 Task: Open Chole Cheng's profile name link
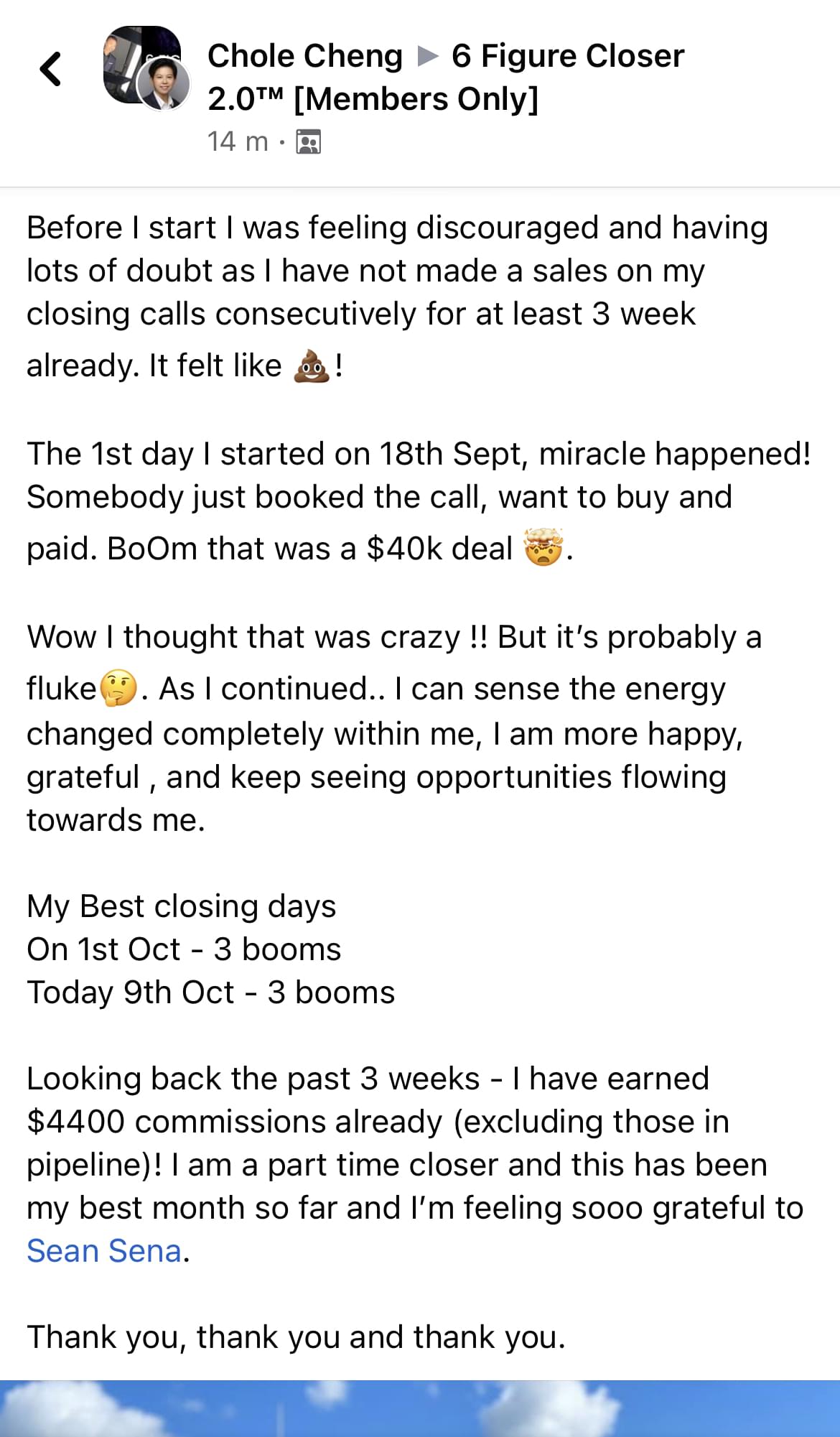point(305,56)
